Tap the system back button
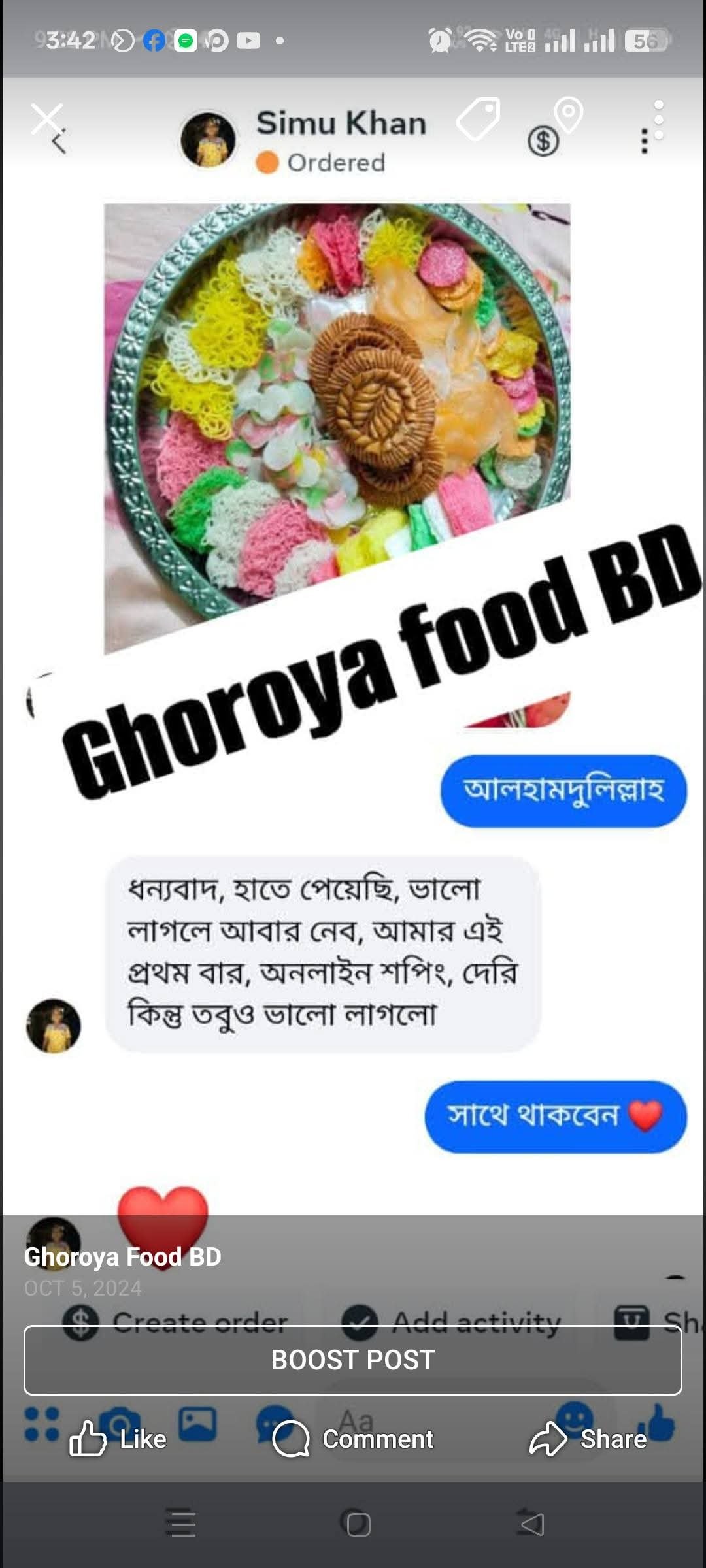The width and height of the screenshot is (706, 1568). point(531,1524)
